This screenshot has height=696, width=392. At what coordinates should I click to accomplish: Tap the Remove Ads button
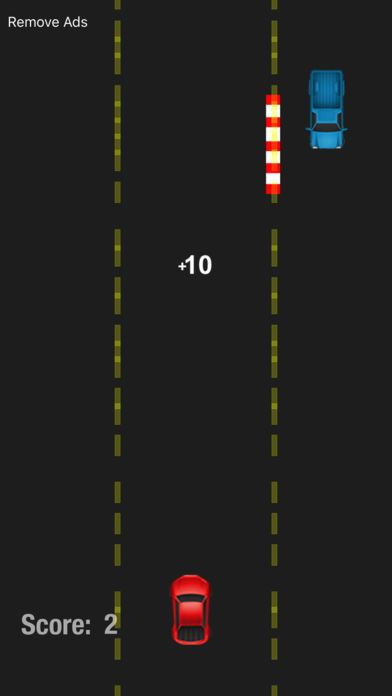pyautogui.click(x=48, y=22)
